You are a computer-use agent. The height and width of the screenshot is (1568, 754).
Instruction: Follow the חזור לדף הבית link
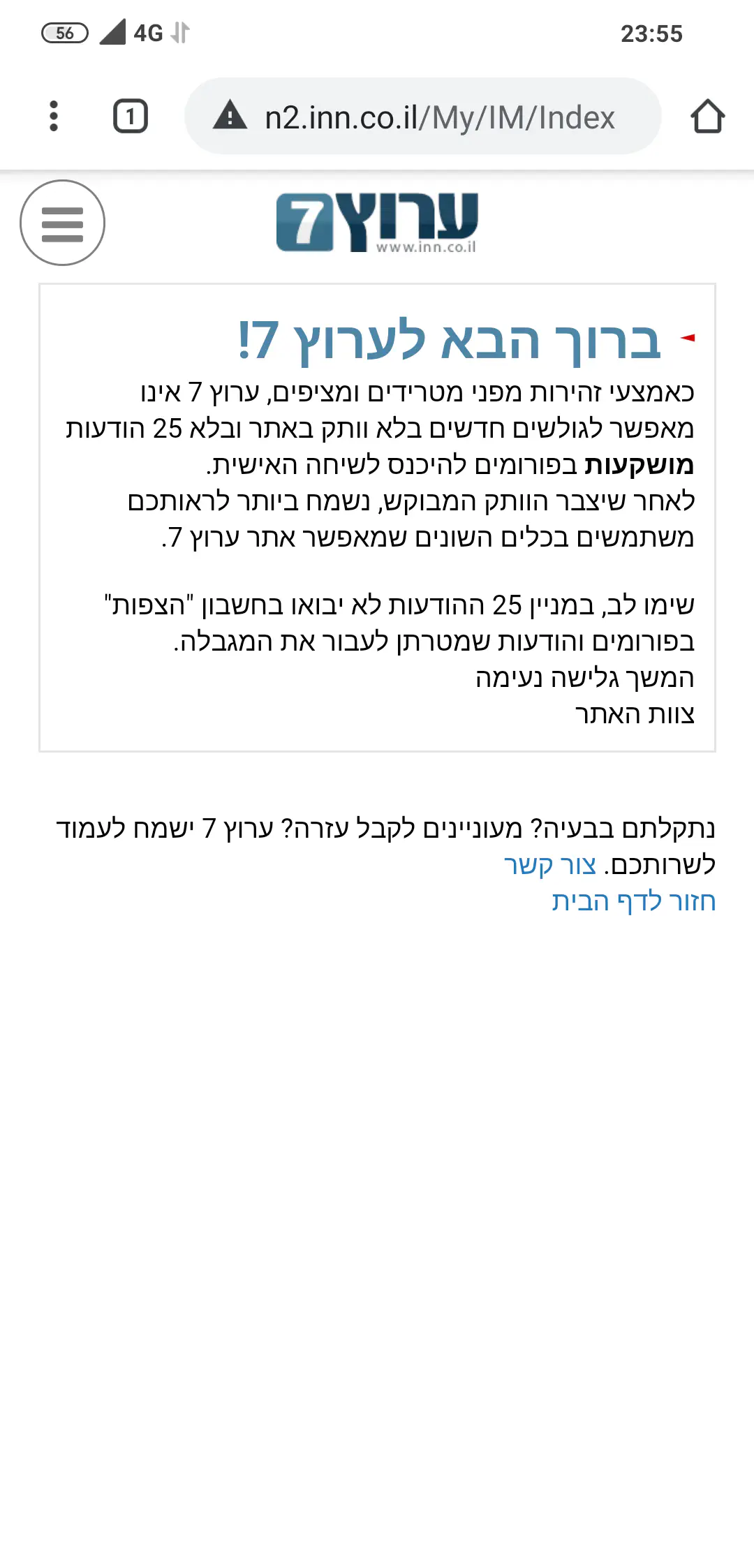point(633,901)
